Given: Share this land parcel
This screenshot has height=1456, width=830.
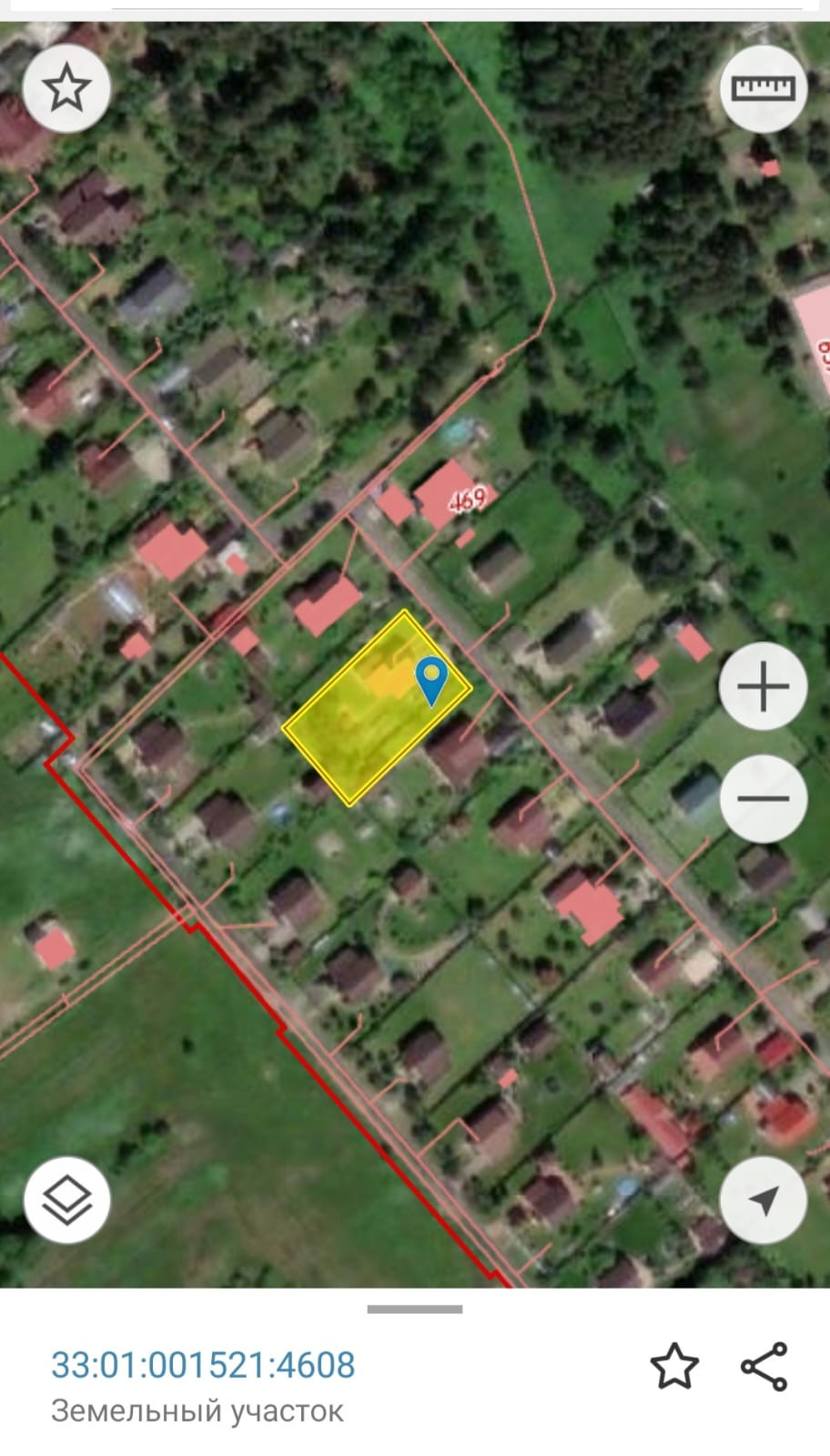Looking at the screenshot, I should (764, 1365).
